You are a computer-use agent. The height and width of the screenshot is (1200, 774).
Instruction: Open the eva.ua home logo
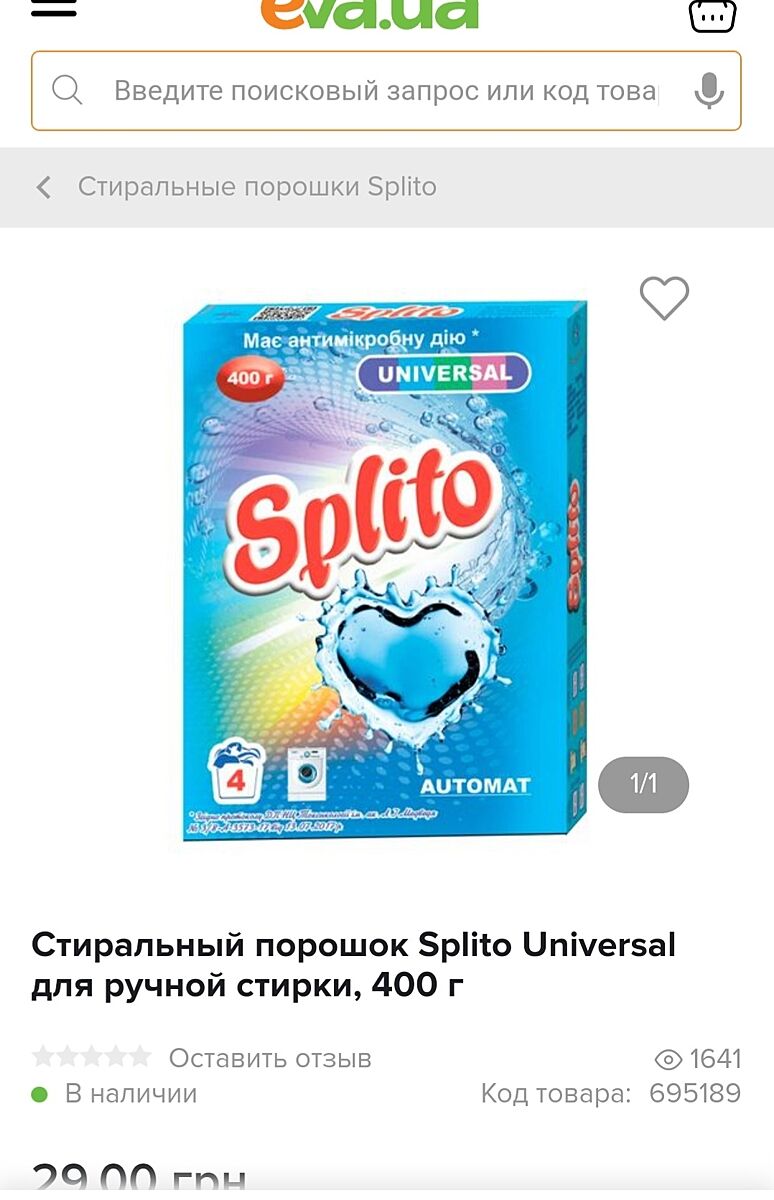pos(370,12)
